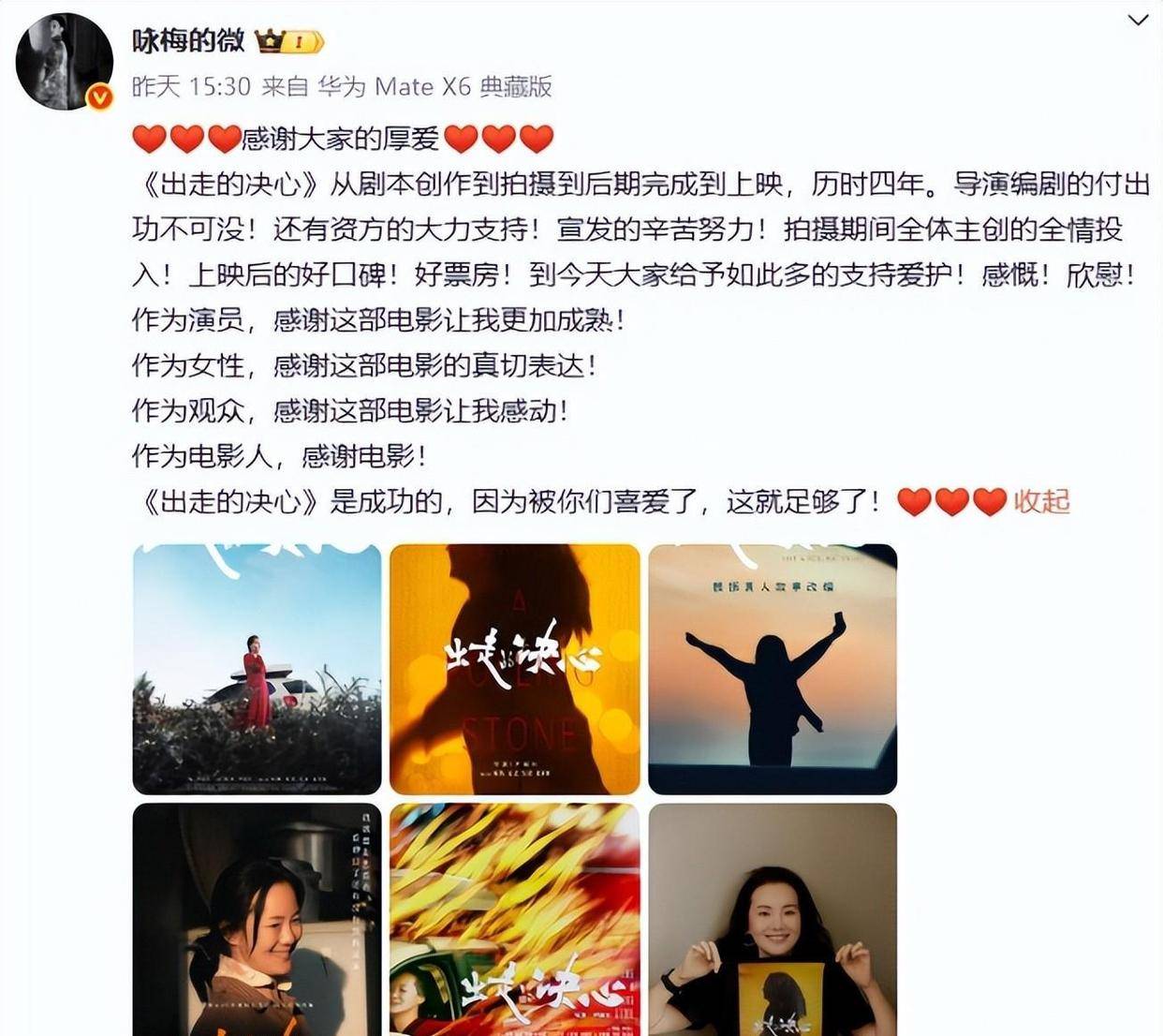The height and width of the screenshot is (1036, 1163).
Task: Open the username 咏梅的微 profile
Action: 188,40
